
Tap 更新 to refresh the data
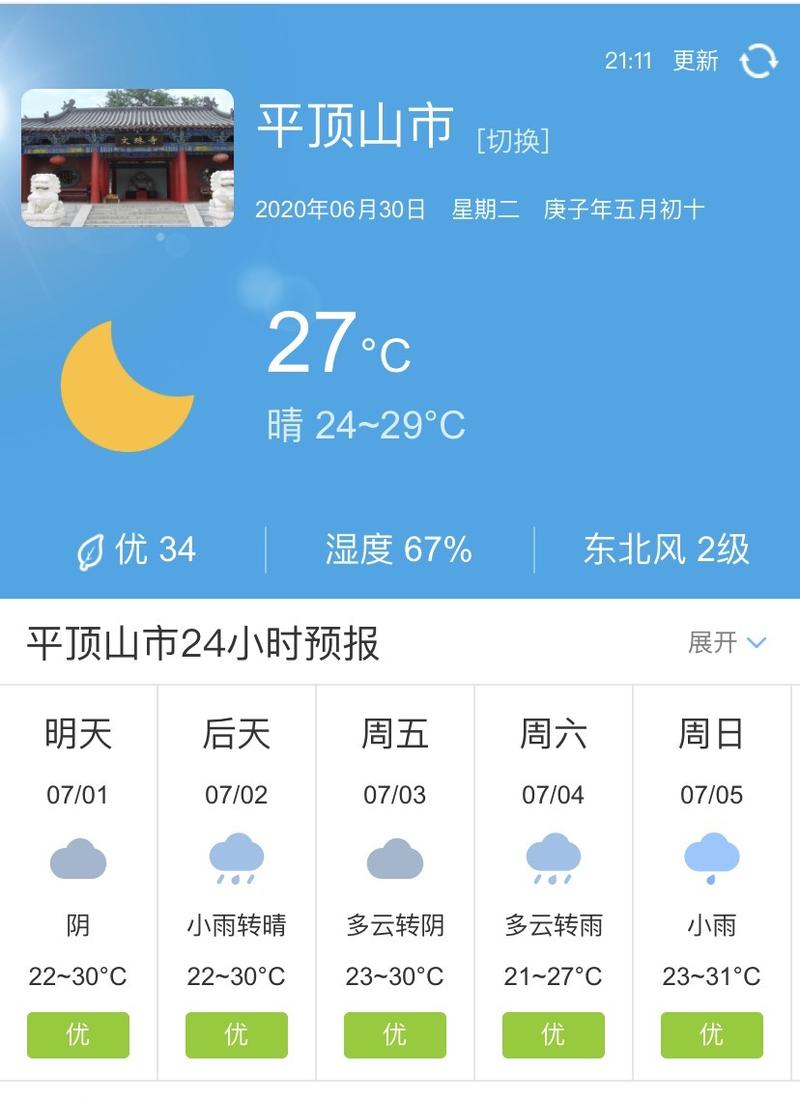click(x=697, y=62)
